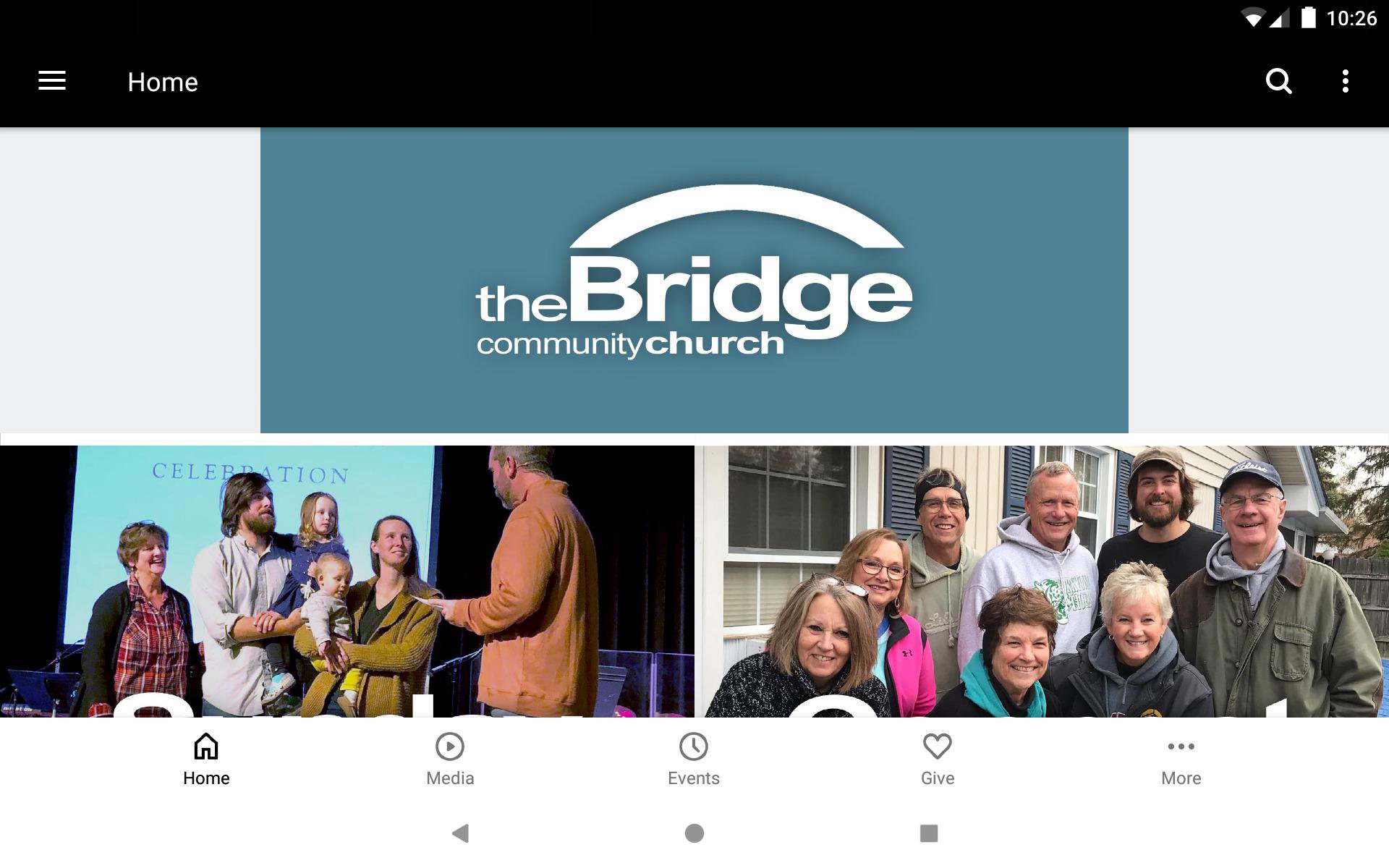Switch to the Media tab
This screenshot has width=1389, height=868.
pos(450,759)
